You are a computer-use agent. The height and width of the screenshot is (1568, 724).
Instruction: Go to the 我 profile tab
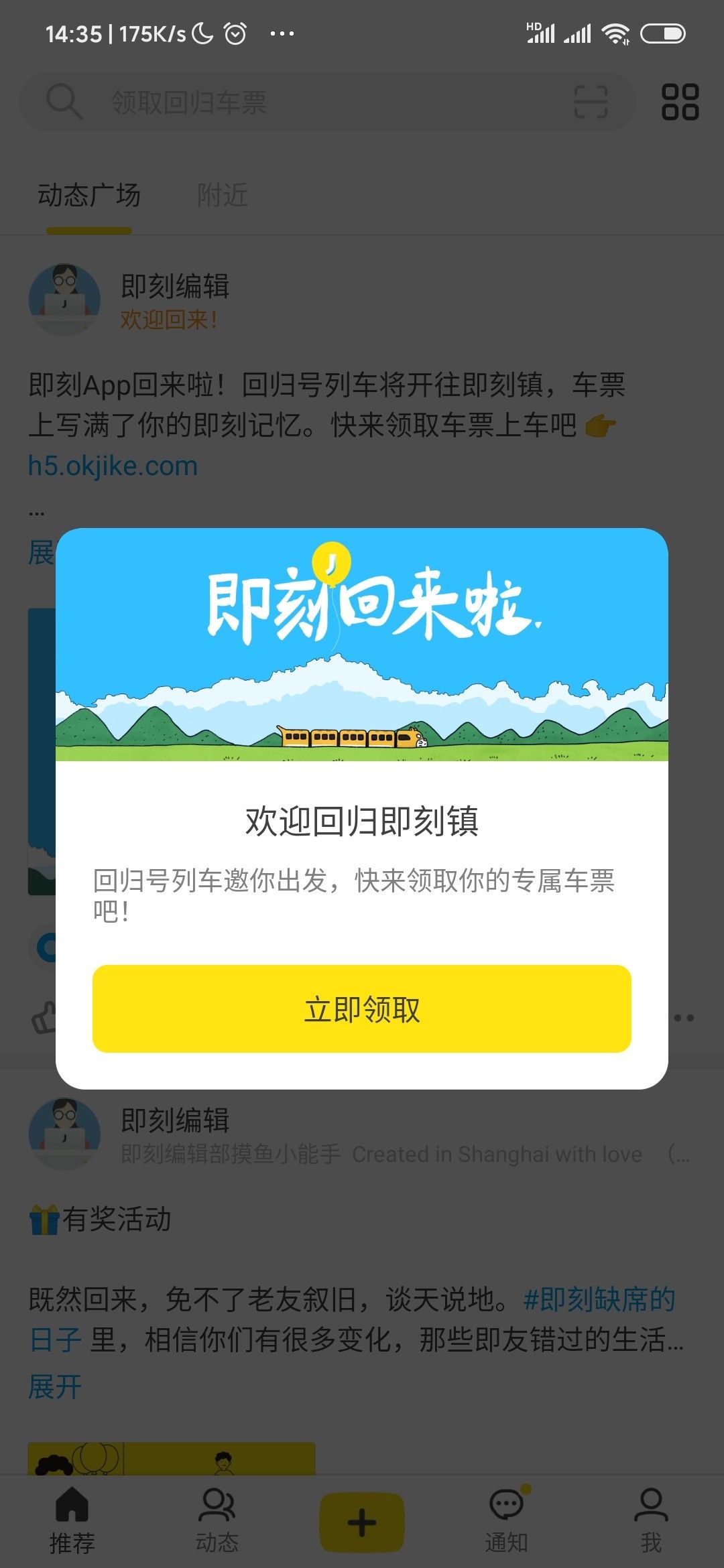click(651, 1520)
